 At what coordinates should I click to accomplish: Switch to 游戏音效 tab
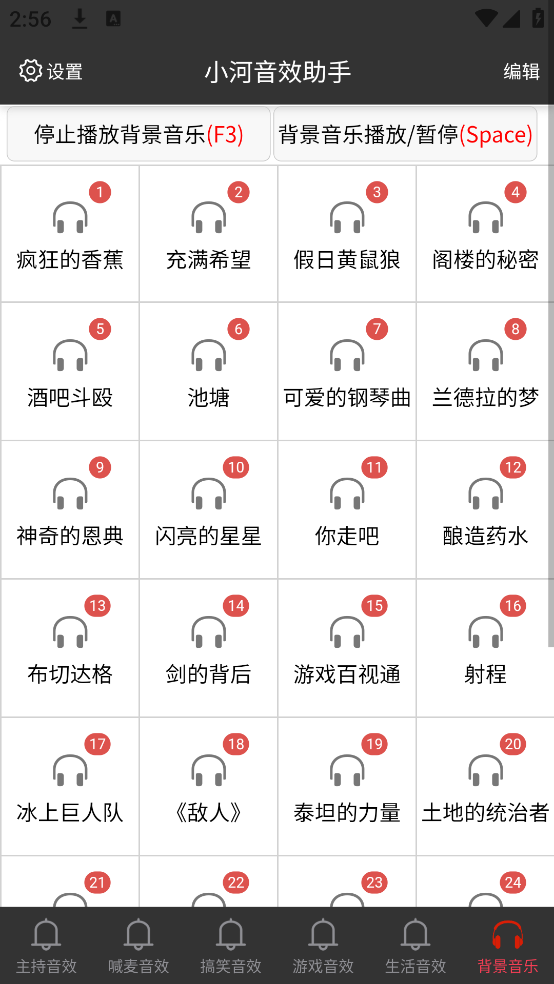click(x=323, y=946)
